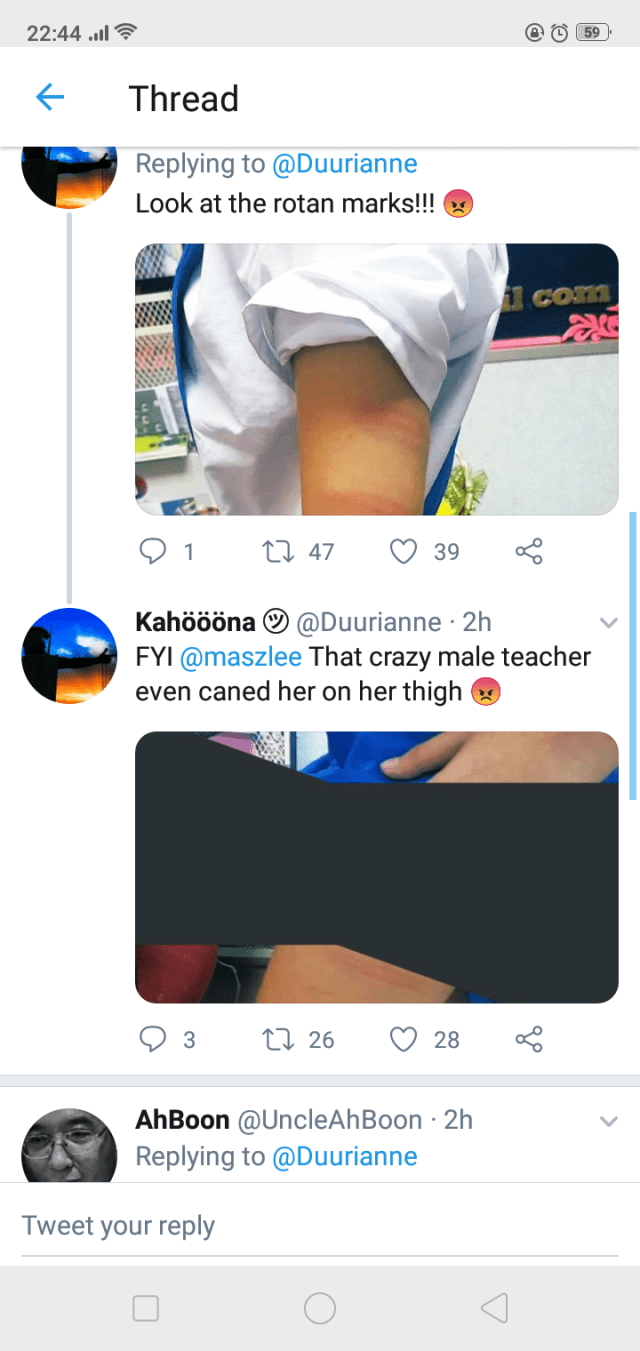Expand options for Kahööna's thigh tweet
Viewport: 640px width, 1351px height.
[x=608, y=622]
